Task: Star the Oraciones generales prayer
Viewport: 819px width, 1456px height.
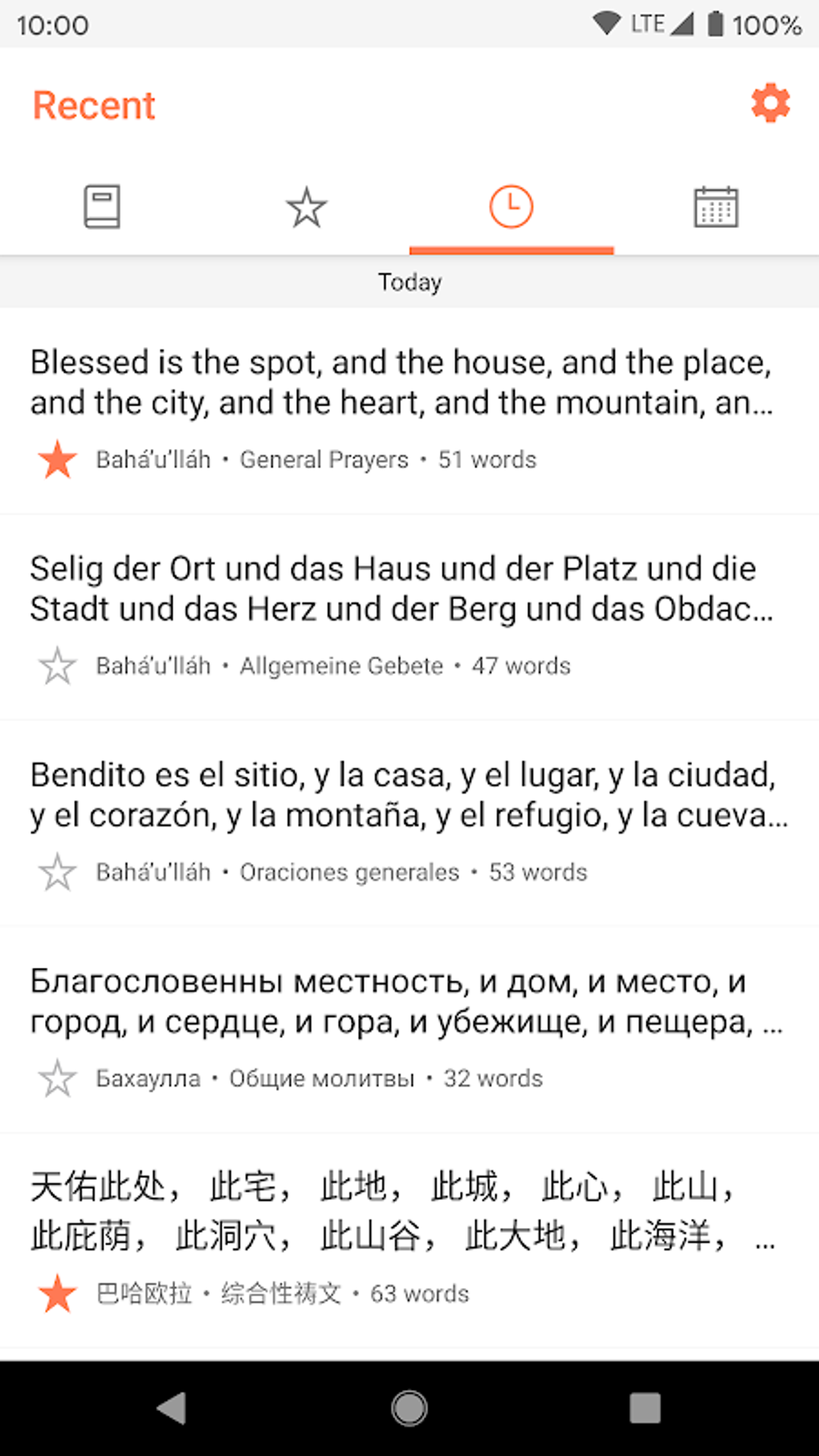Action: (58, 873)
